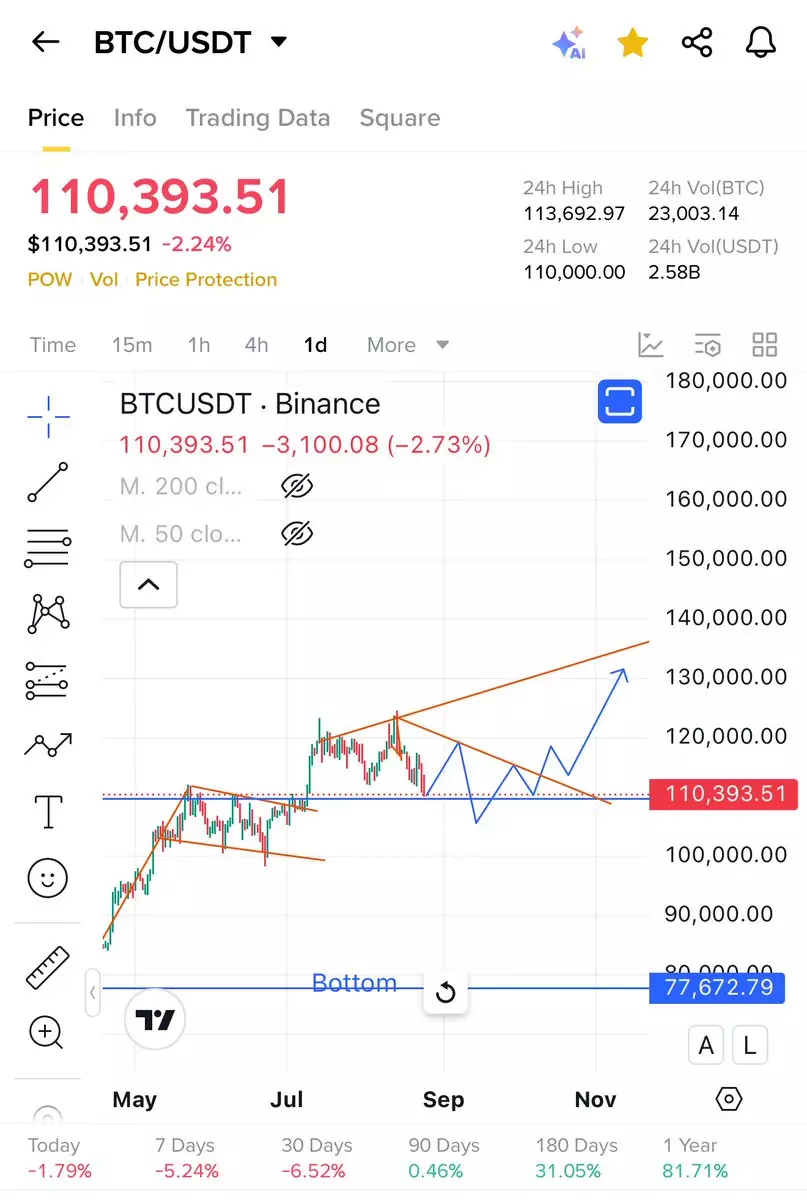The height and width of the screenshot is (1200, 807).
Task: Open the BTC/USDT pair dropdown
Action: point(279,42)
